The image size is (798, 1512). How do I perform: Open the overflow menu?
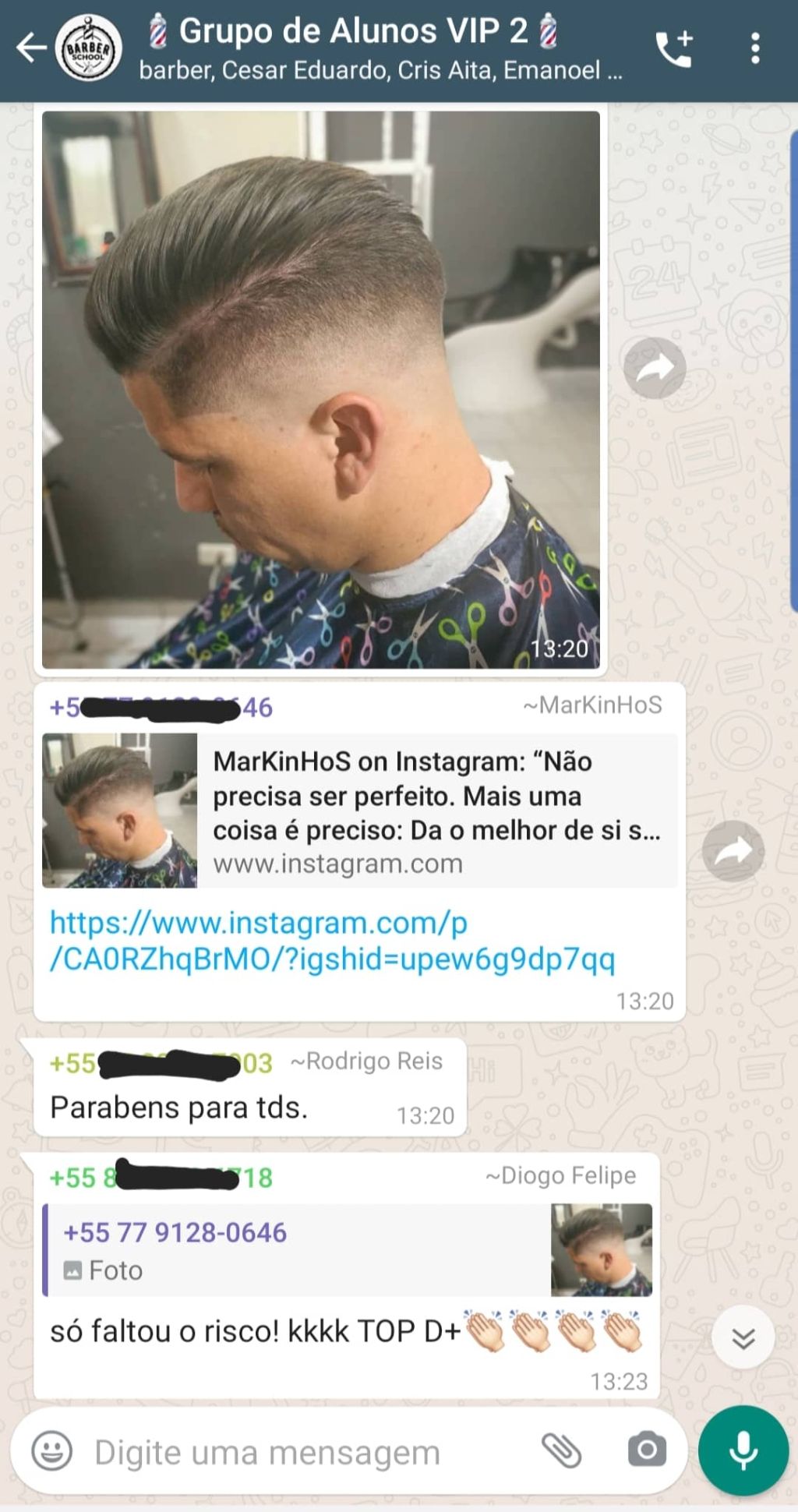click(754, 48)
